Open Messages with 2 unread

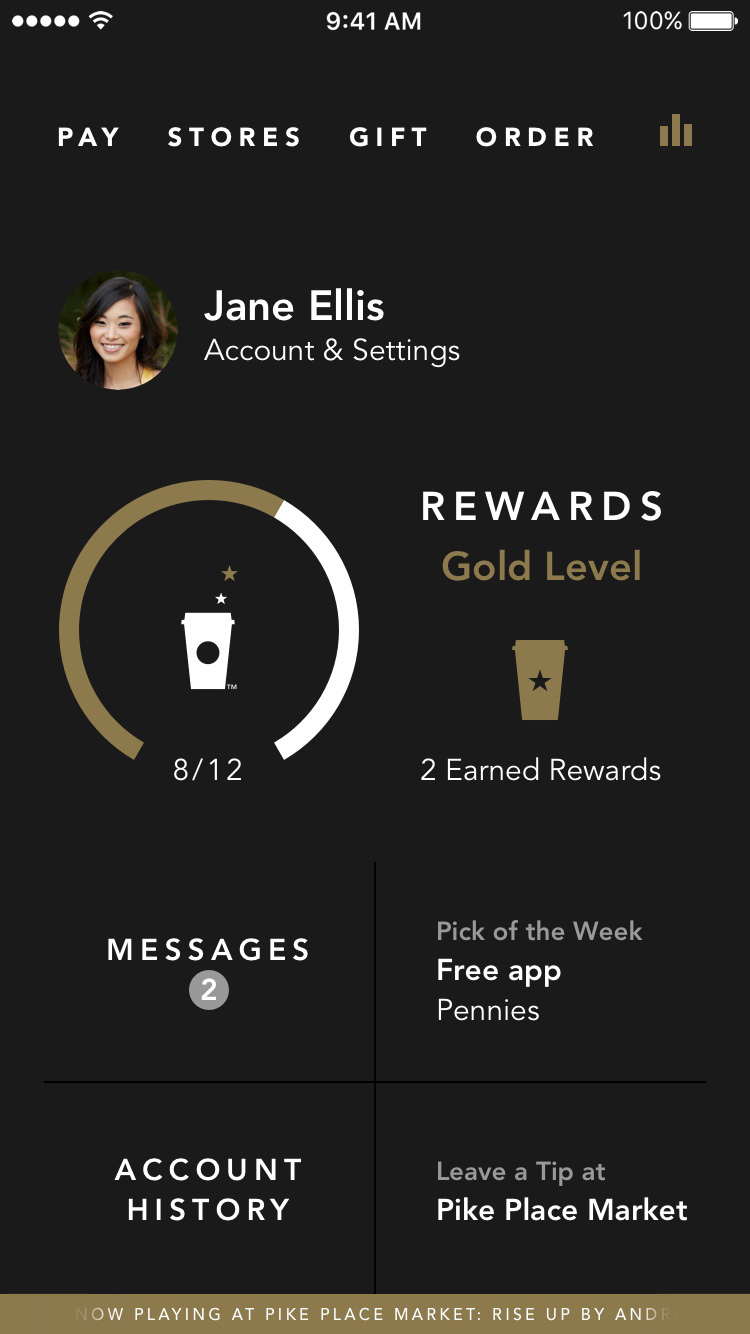coord(209,970)
